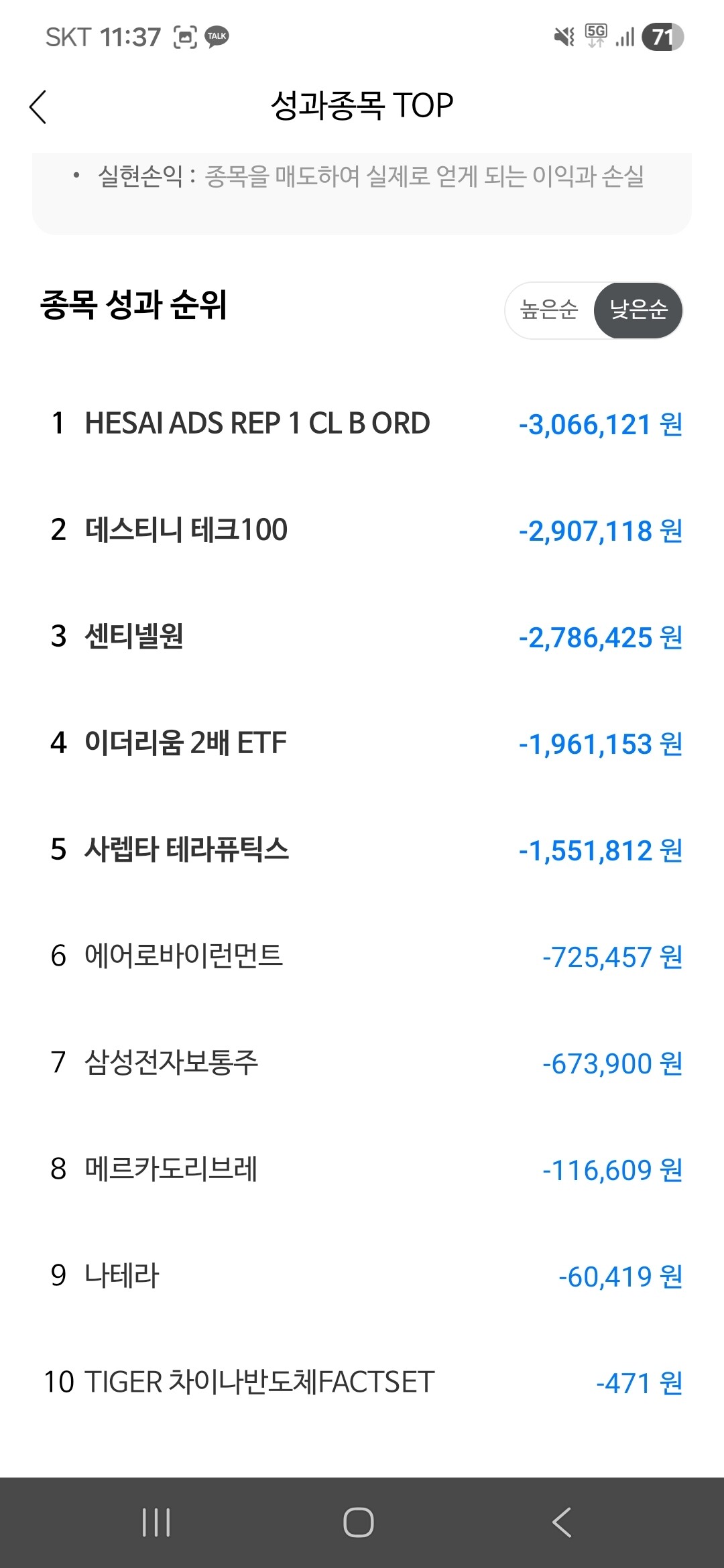Screen dimensions: 724x1568
Task: Open the 메르카도리브레 item
Action: [x=362, y=1169]
